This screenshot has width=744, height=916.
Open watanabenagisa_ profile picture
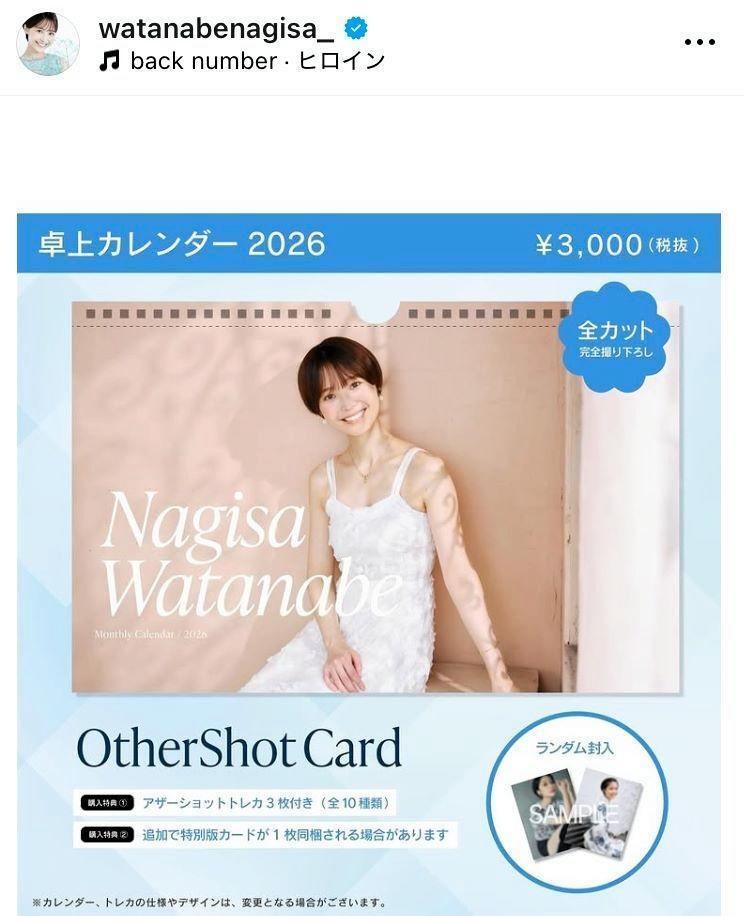[x=48, y=44]
